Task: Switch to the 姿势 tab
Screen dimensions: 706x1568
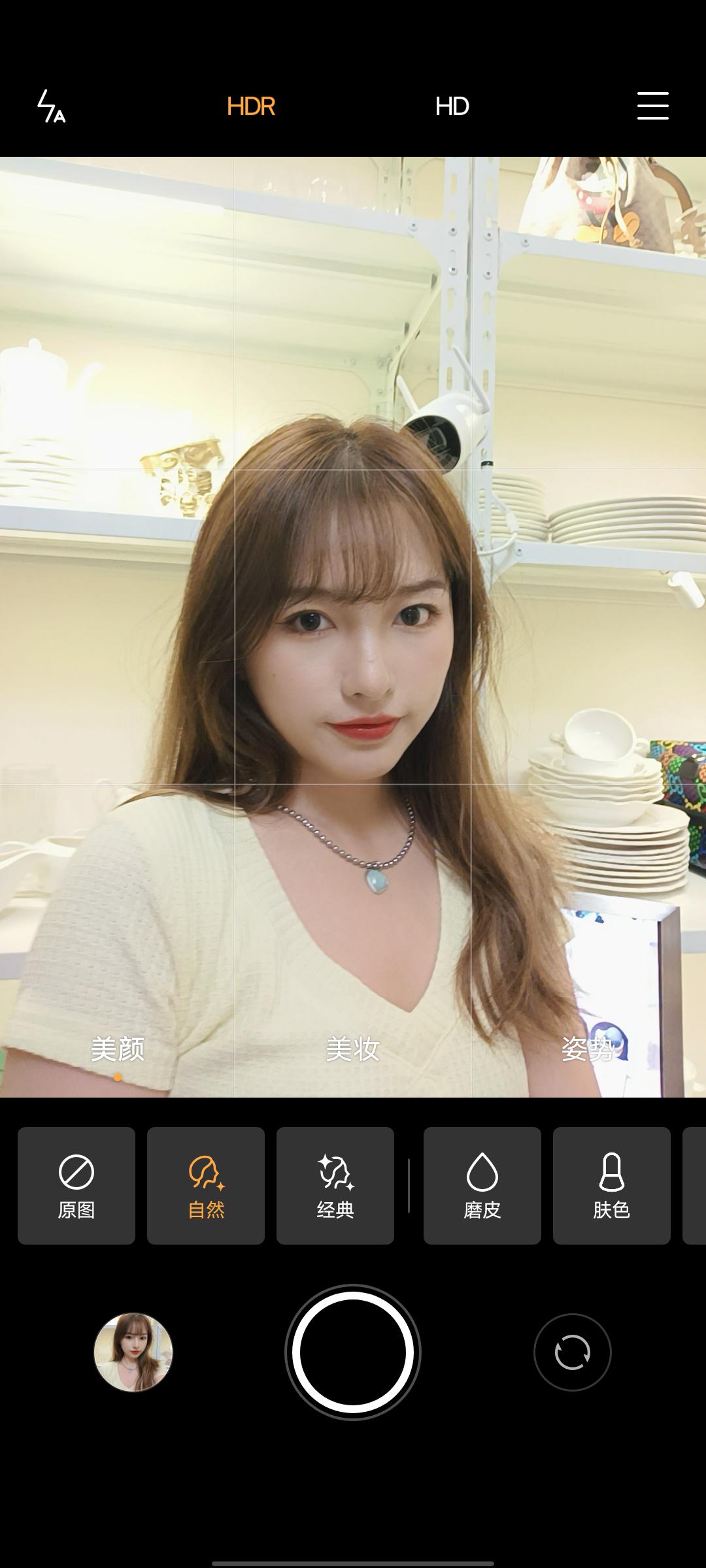Action: (587, 1049)
